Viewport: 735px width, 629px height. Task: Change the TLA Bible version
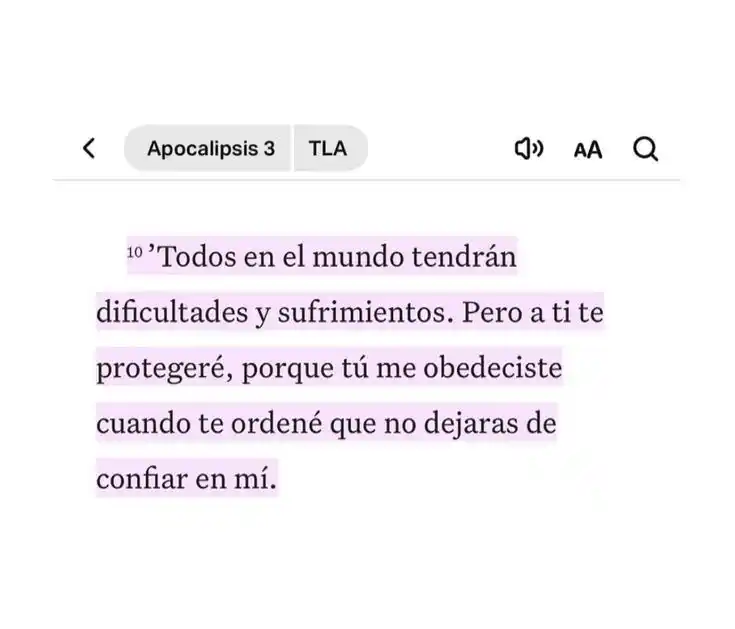(x=328, y=149)
